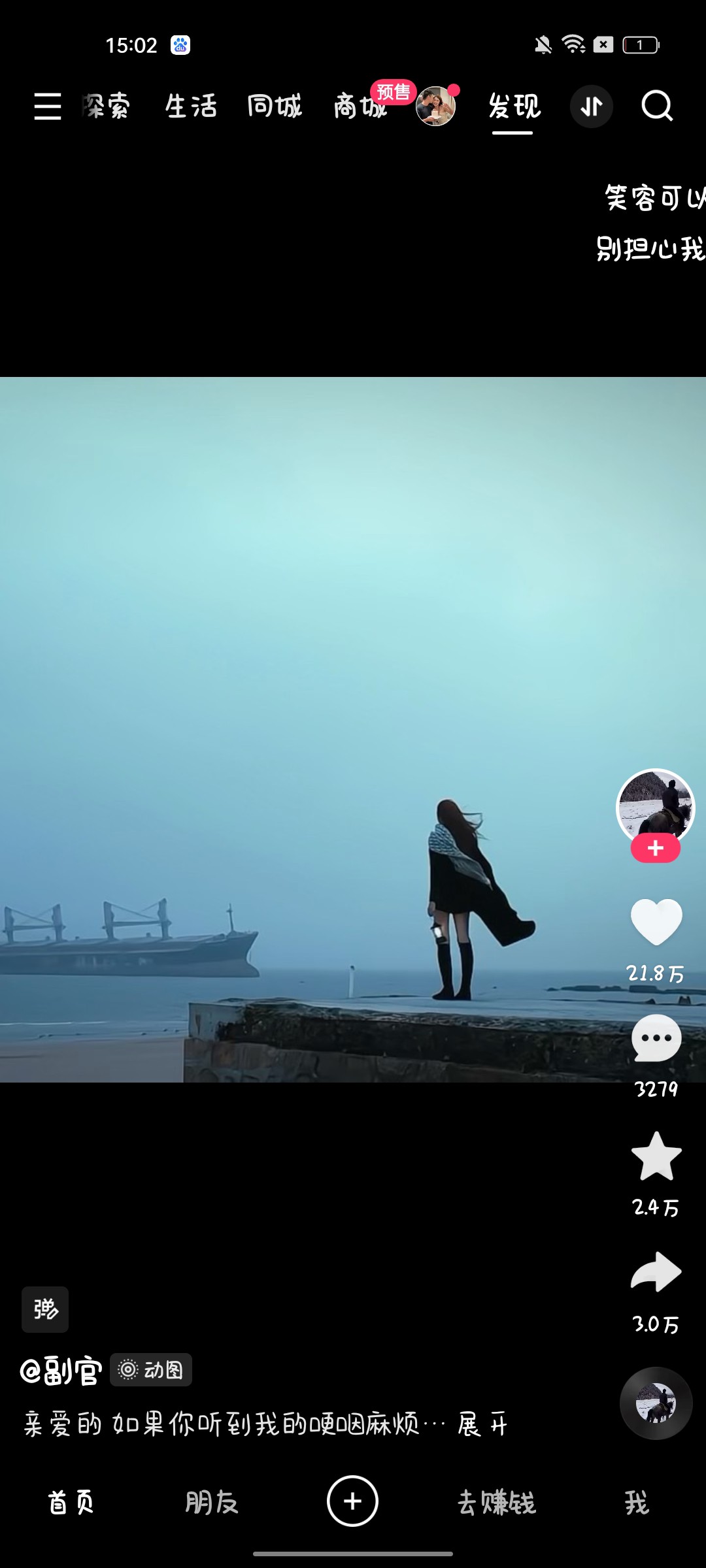Viewport: 706px width, 1568px height.
Task: Open the search magnifier
Action: coord(657,106)
